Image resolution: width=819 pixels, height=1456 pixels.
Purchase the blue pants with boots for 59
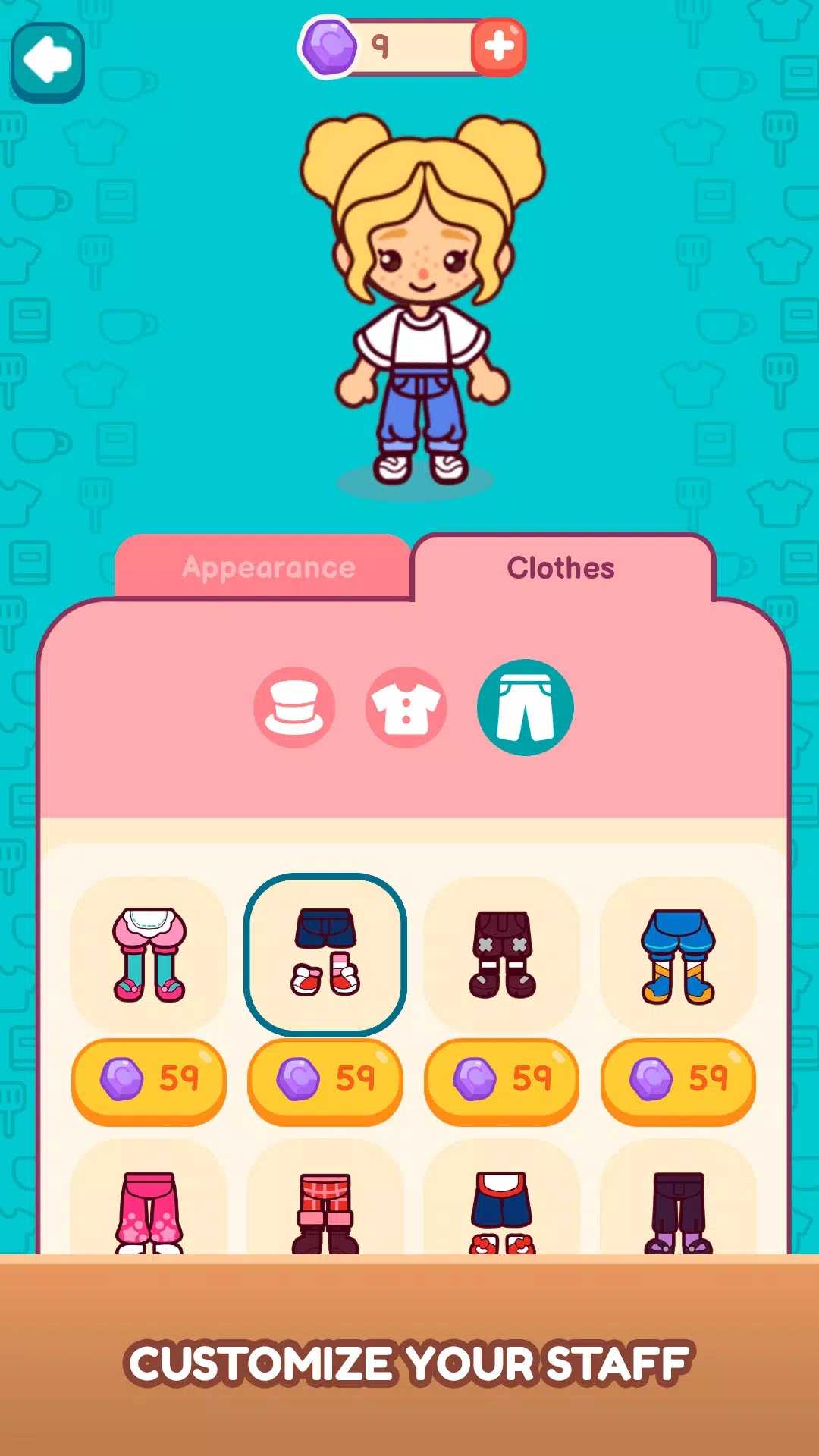point(678,1080)
